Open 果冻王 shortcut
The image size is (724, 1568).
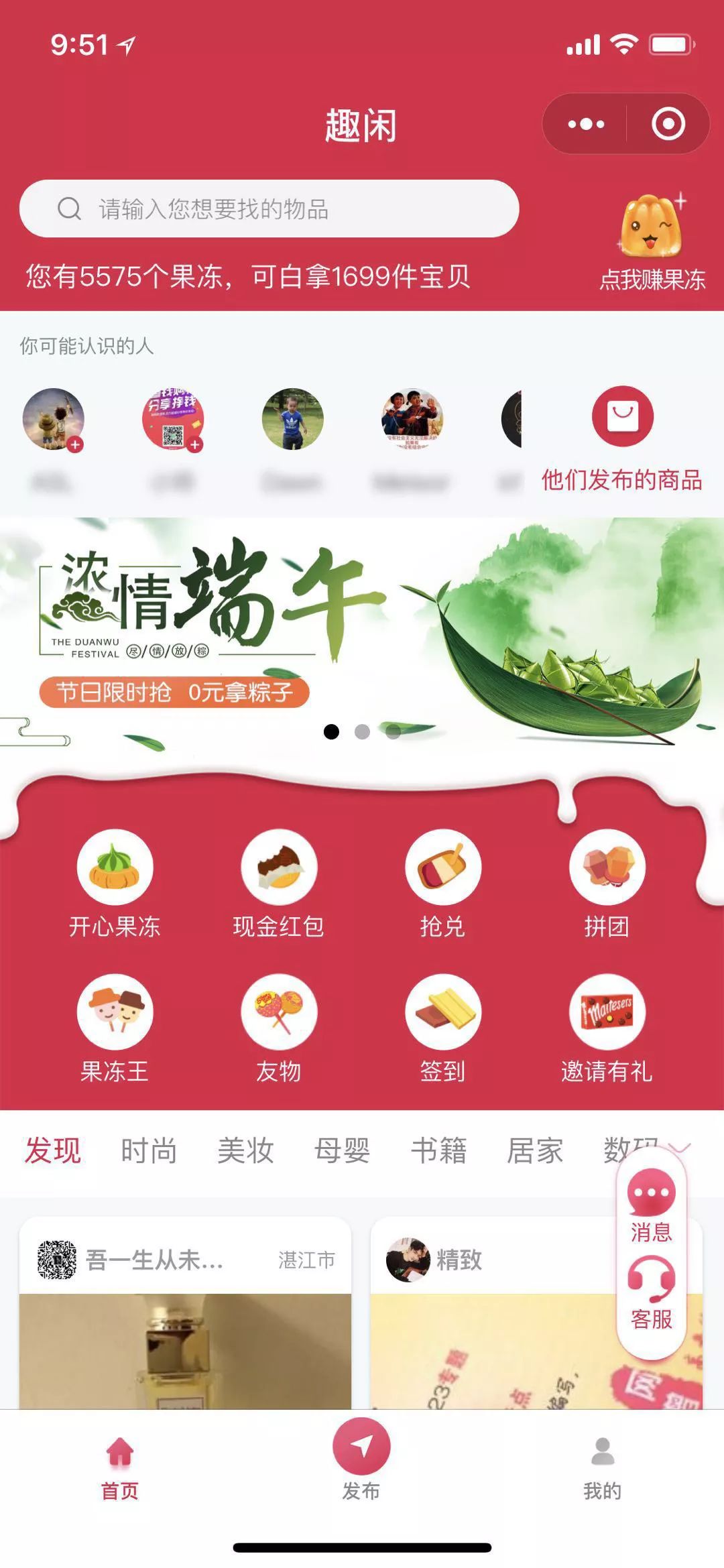(115, 1012)
